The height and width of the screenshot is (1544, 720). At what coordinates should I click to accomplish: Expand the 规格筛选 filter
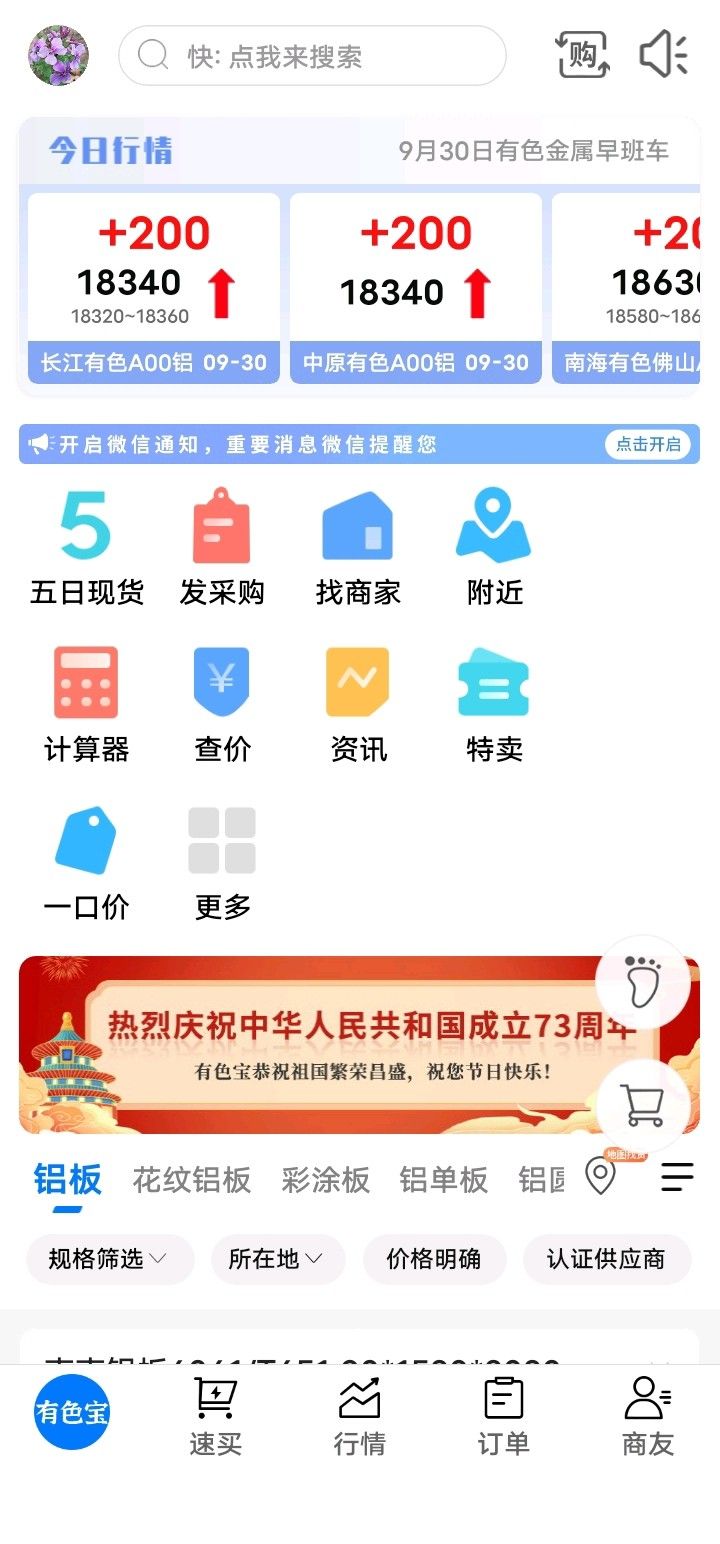click(x=109, y=1259)
